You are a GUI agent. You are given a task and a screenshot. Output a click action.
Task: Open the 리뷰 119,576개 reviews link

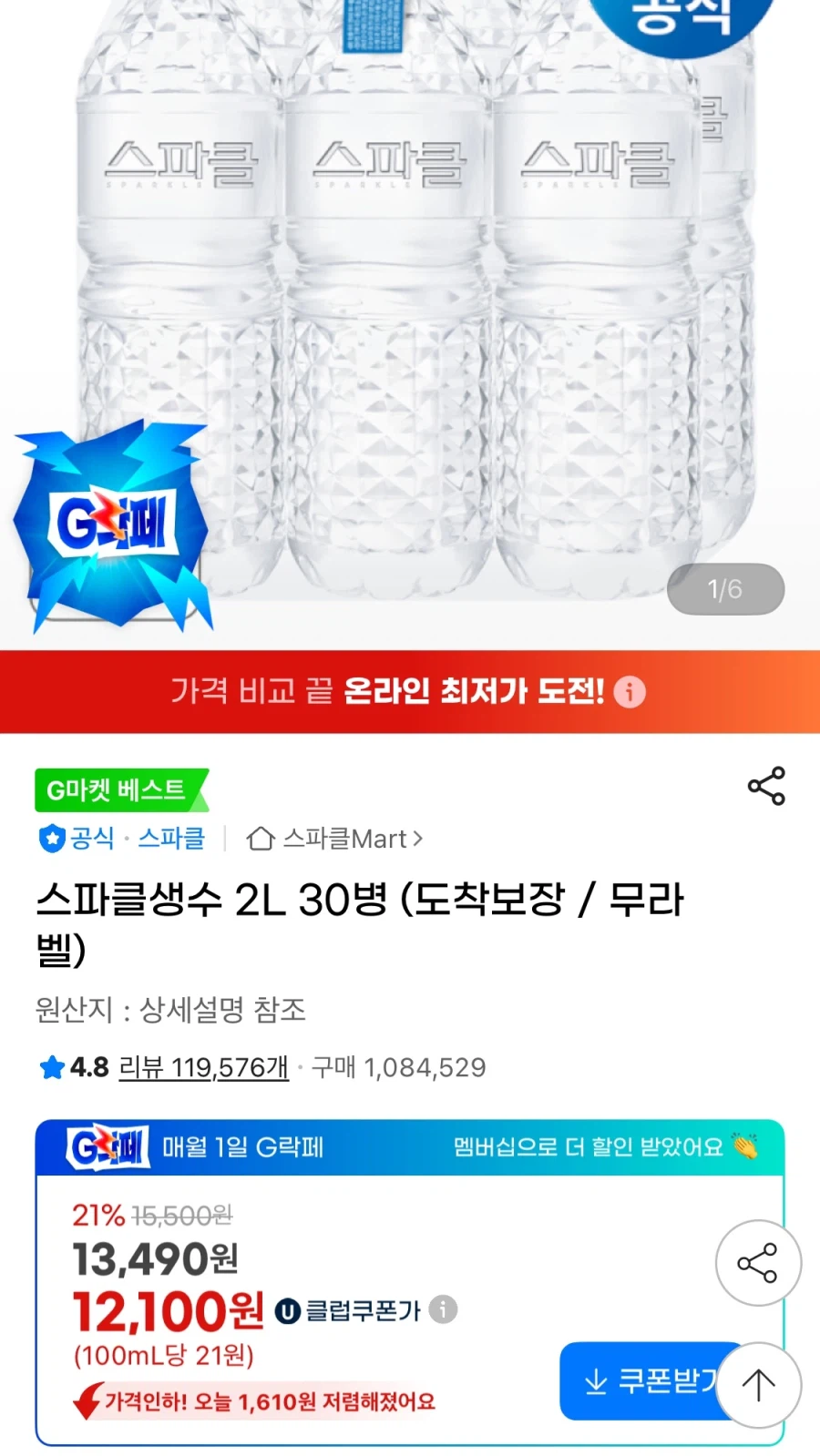tap(202, 1068)
